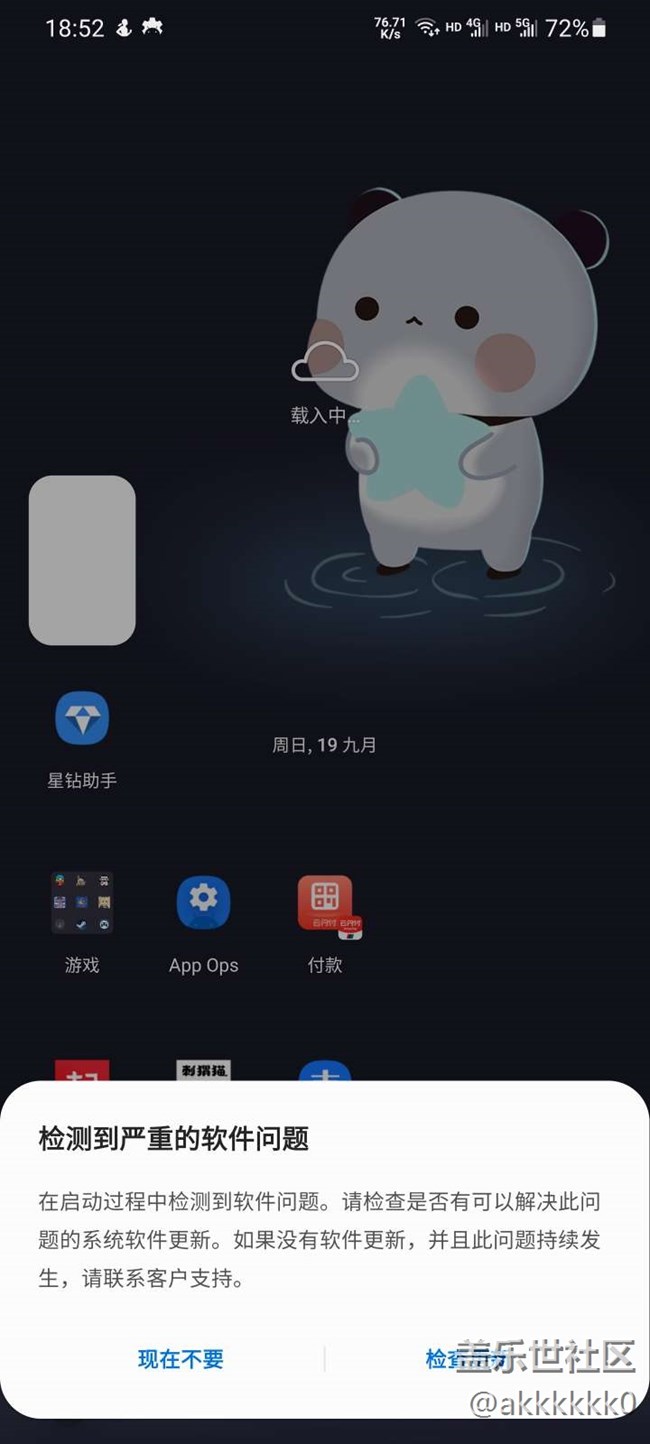The image size is (650, 1444).
Task: Open the 付款 shortcut
Action: (x=325, y=903)
